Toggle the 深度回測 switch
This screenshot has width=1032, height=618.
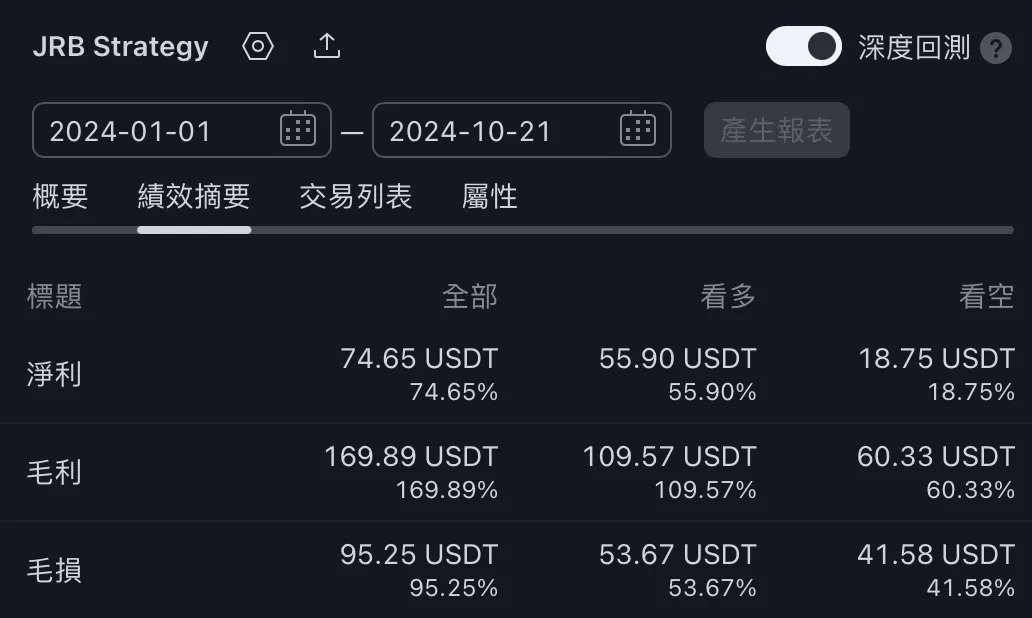point(804,46)
